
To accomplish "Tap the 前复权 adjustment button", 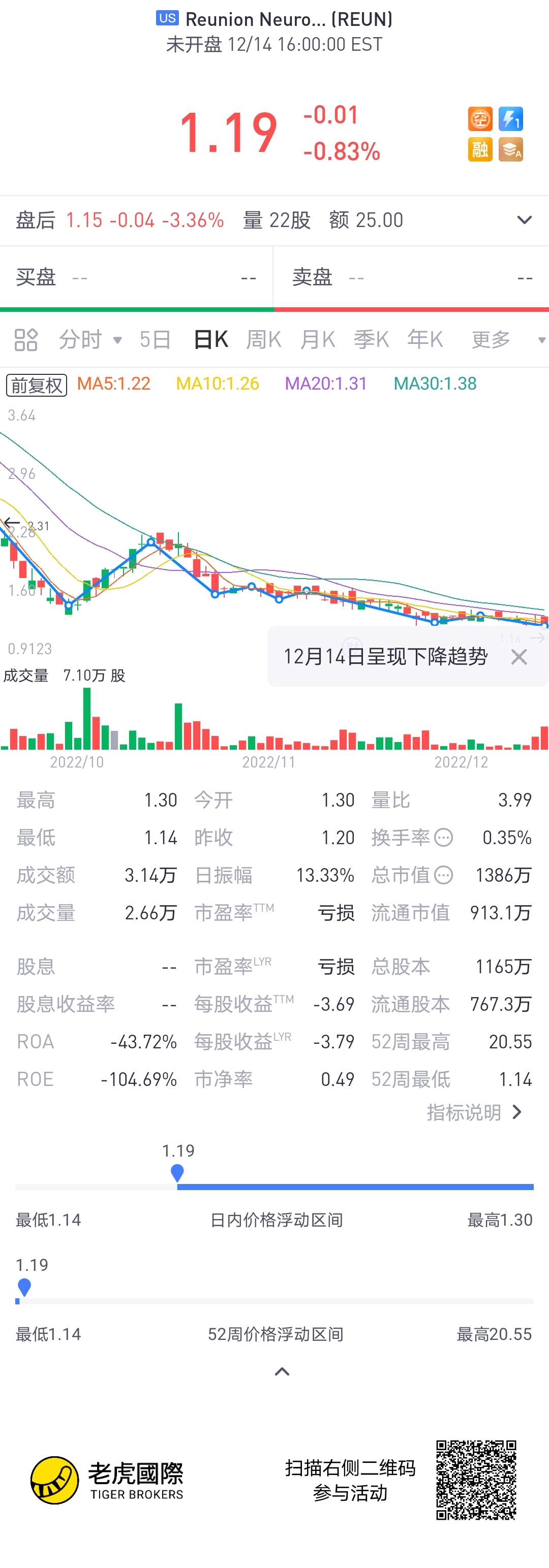I will point(37,385).
